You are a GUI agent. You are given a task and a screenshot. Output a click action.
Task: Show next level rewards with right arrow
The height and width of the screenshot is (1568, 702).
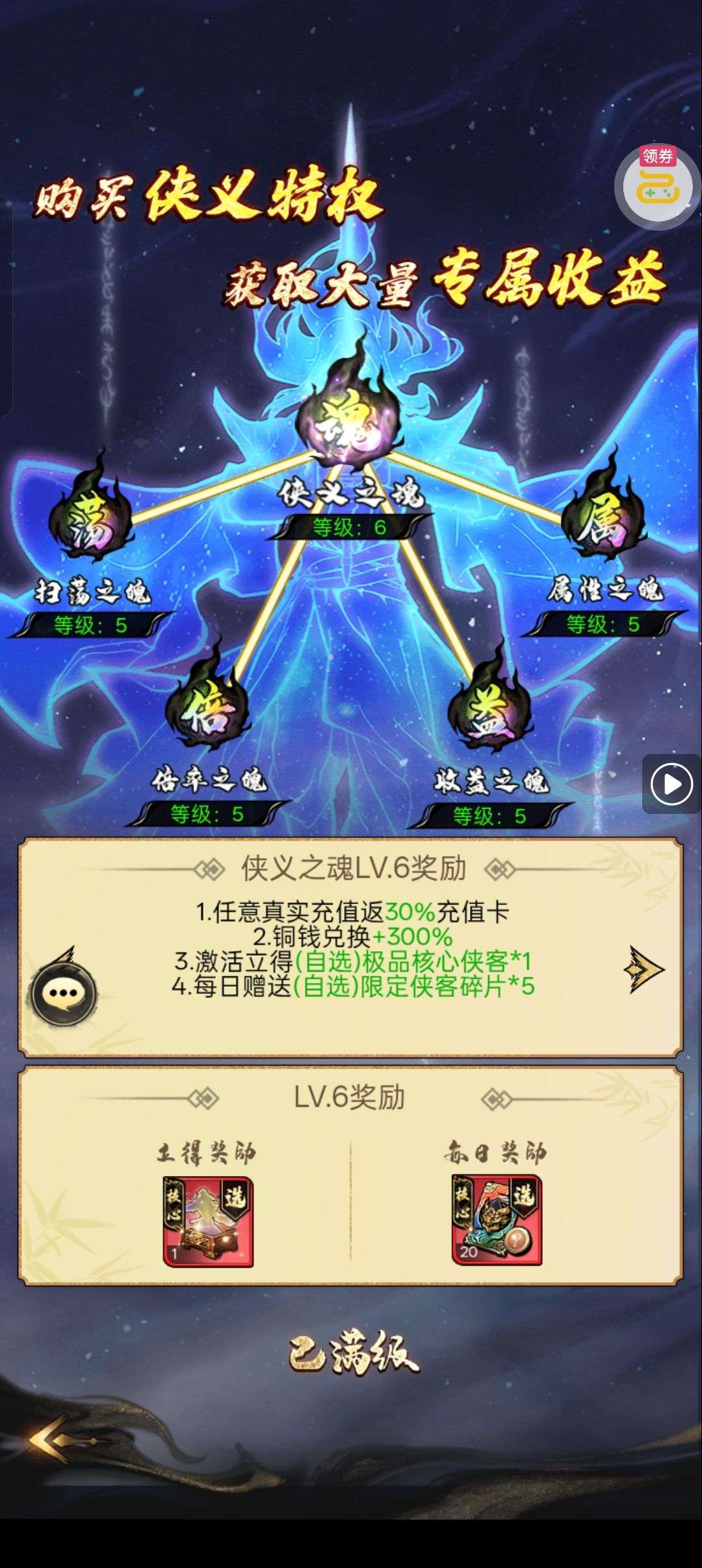pos(643,969)
